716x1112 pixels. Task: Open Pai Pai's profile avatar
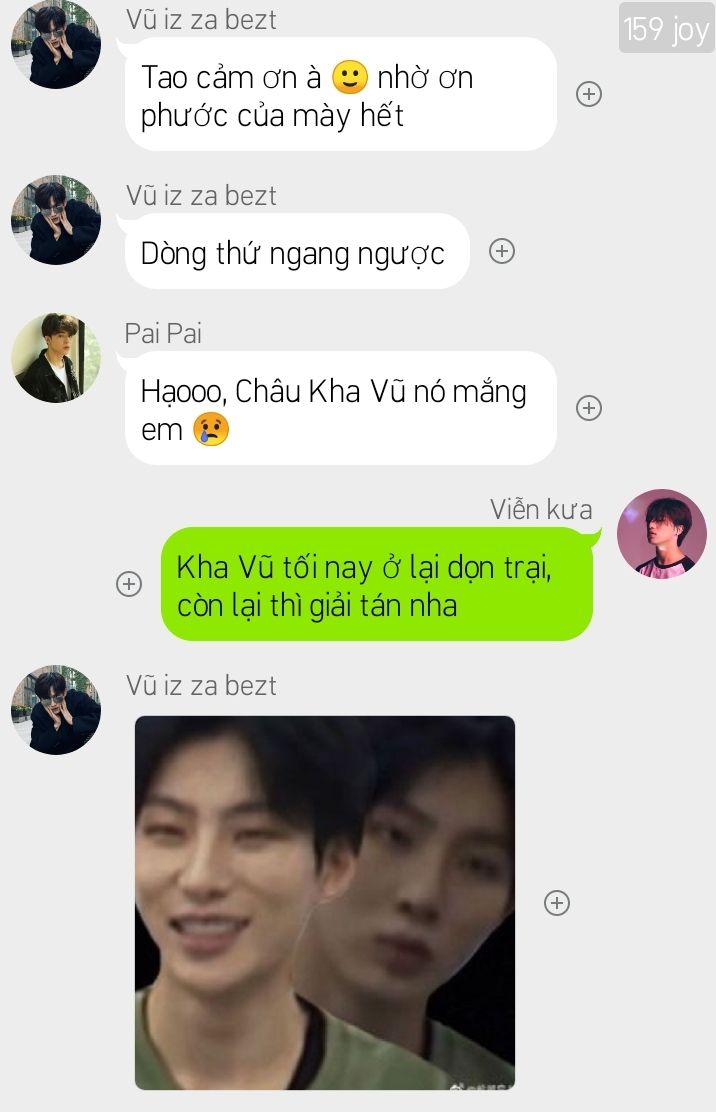(x=56, y=357)
